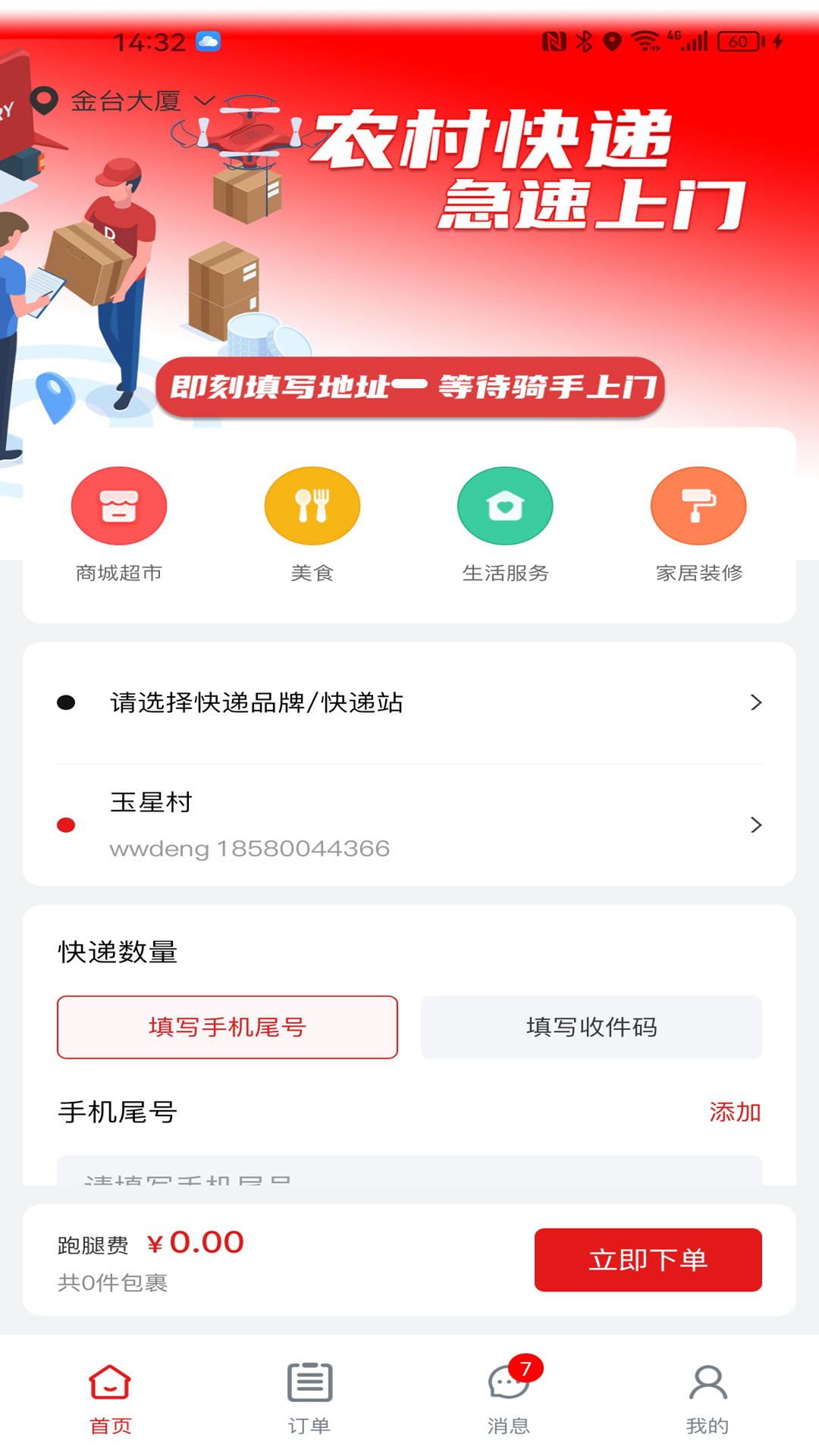Tap the 立即下单 order button
819x1456 pixels.
(648, 1259)
